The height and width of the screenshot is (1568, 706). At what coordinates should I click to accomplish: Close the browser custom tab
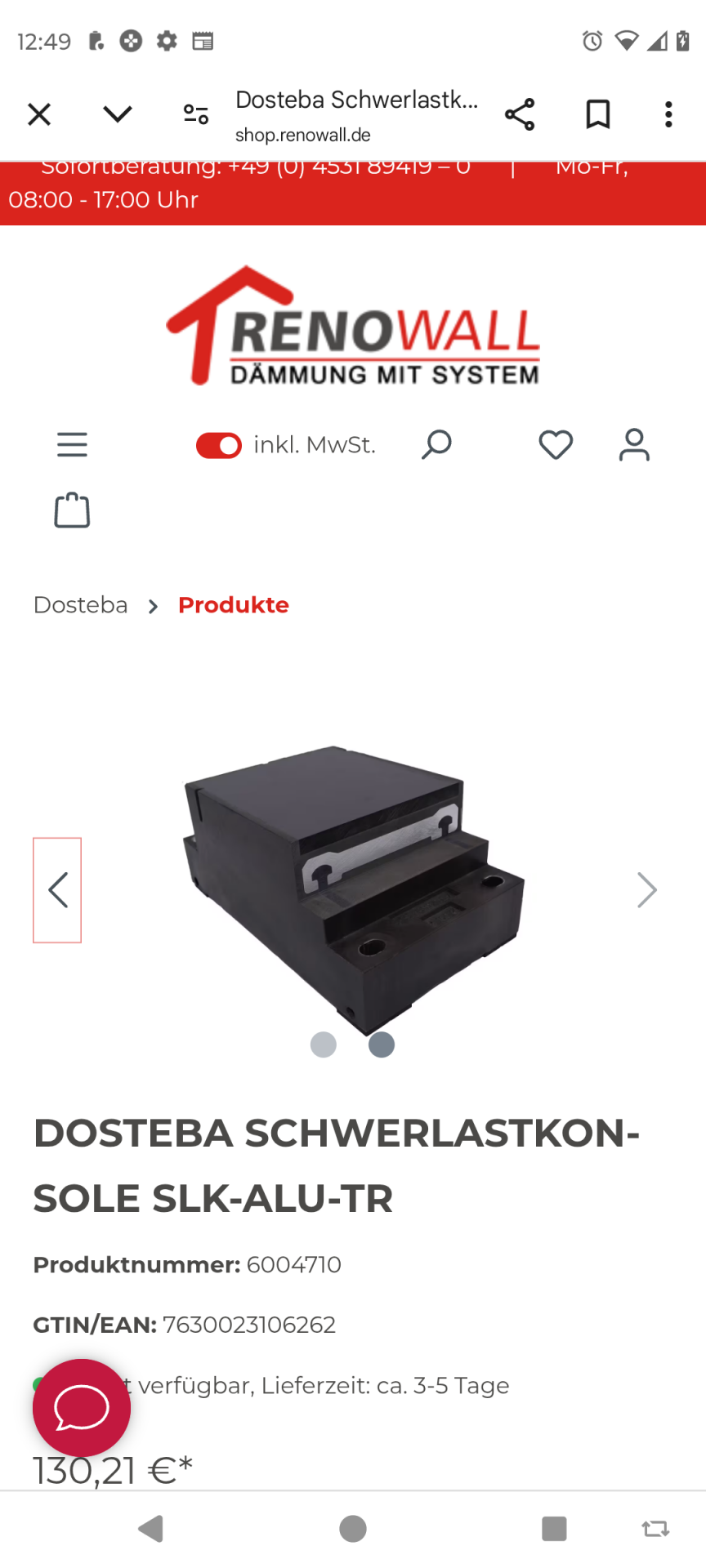39,114
